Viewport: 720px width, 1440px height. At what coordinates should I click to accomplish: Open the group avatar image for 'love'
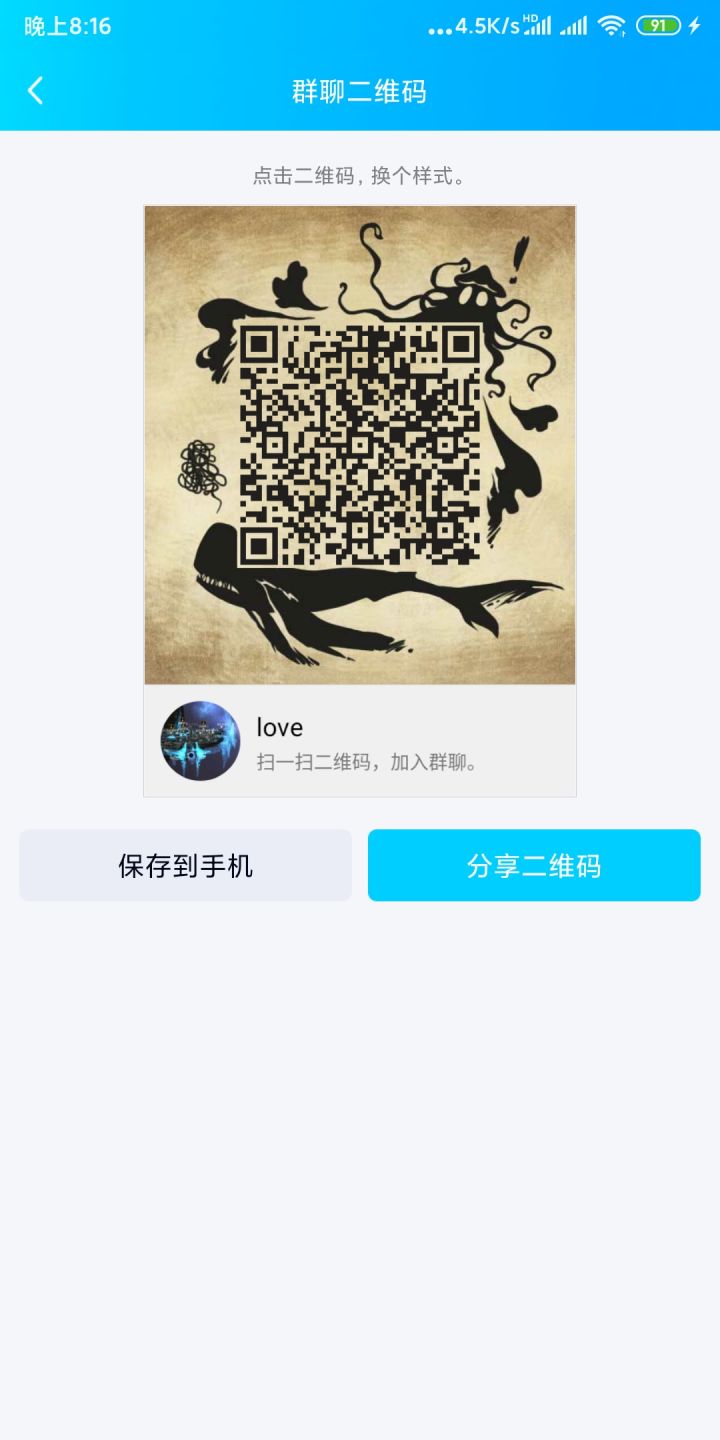point(199,741)
